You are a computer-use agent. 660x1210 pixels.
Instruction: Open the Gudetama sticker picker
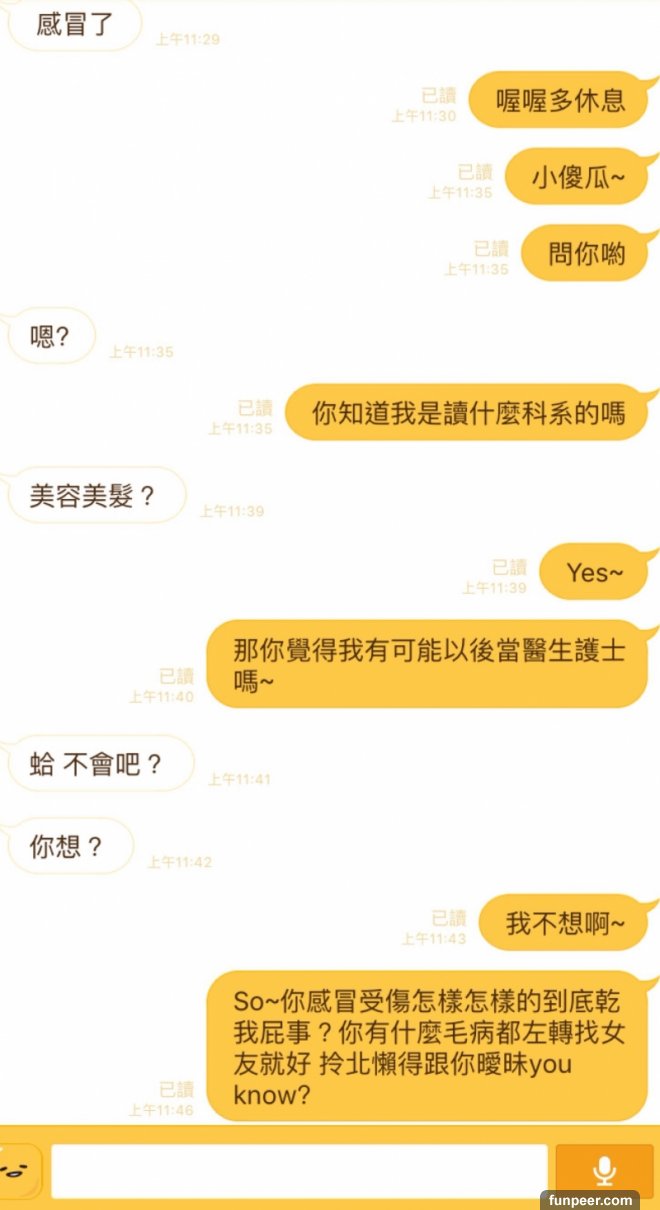point(18,1171)
